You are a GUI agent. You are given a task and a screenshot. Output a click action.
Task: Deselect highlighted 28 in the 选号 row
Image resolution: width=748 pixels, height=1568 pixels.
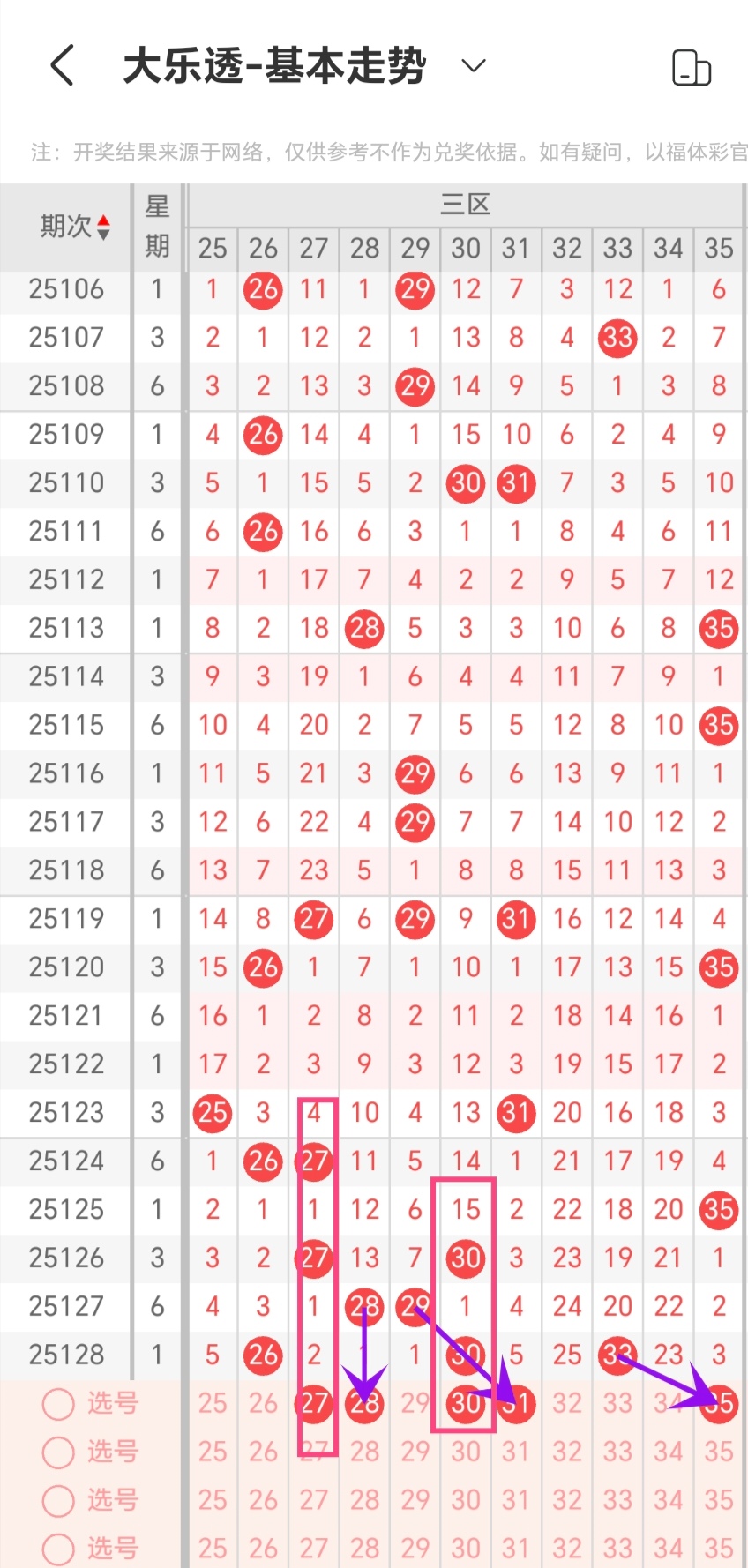click(x=364, y=1404)
